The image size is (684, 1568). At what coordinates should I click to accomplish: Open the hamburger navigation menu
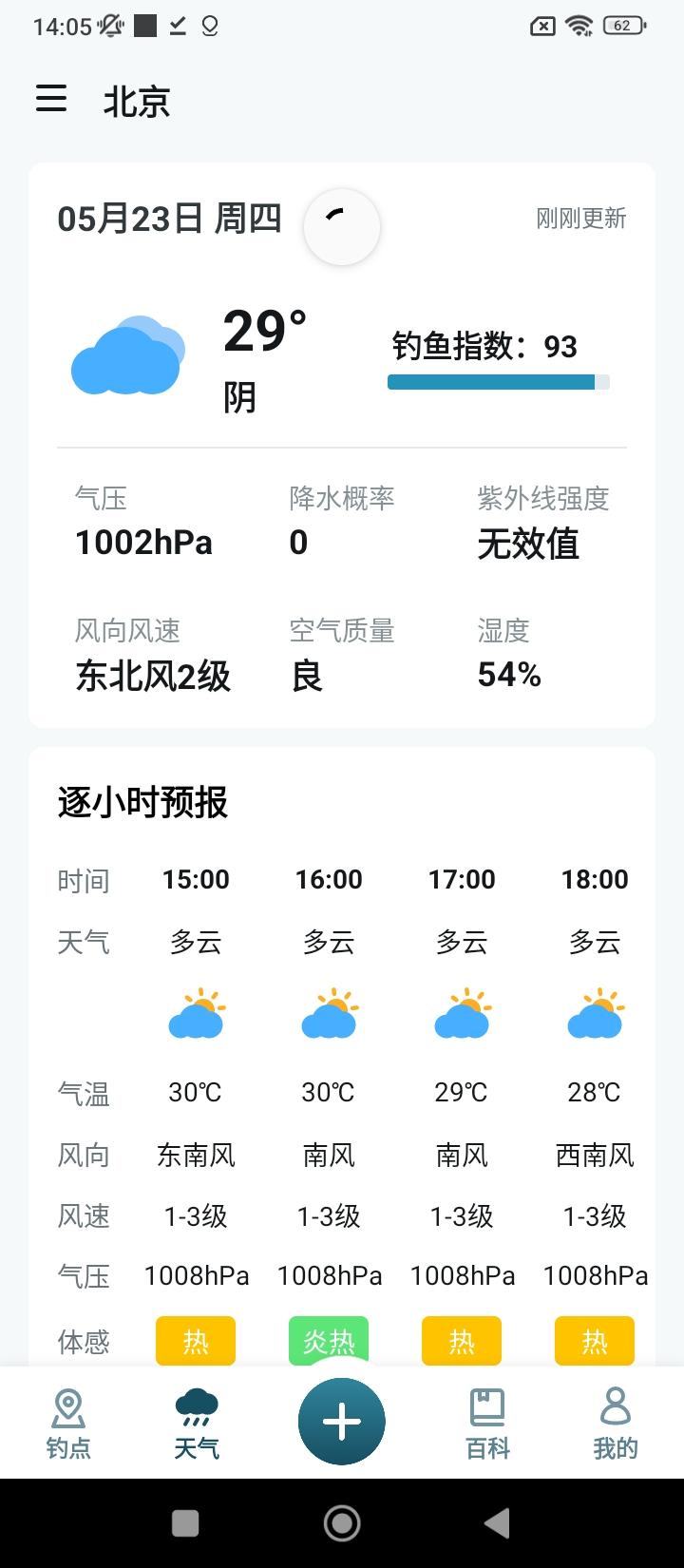(x=50, y=100)
